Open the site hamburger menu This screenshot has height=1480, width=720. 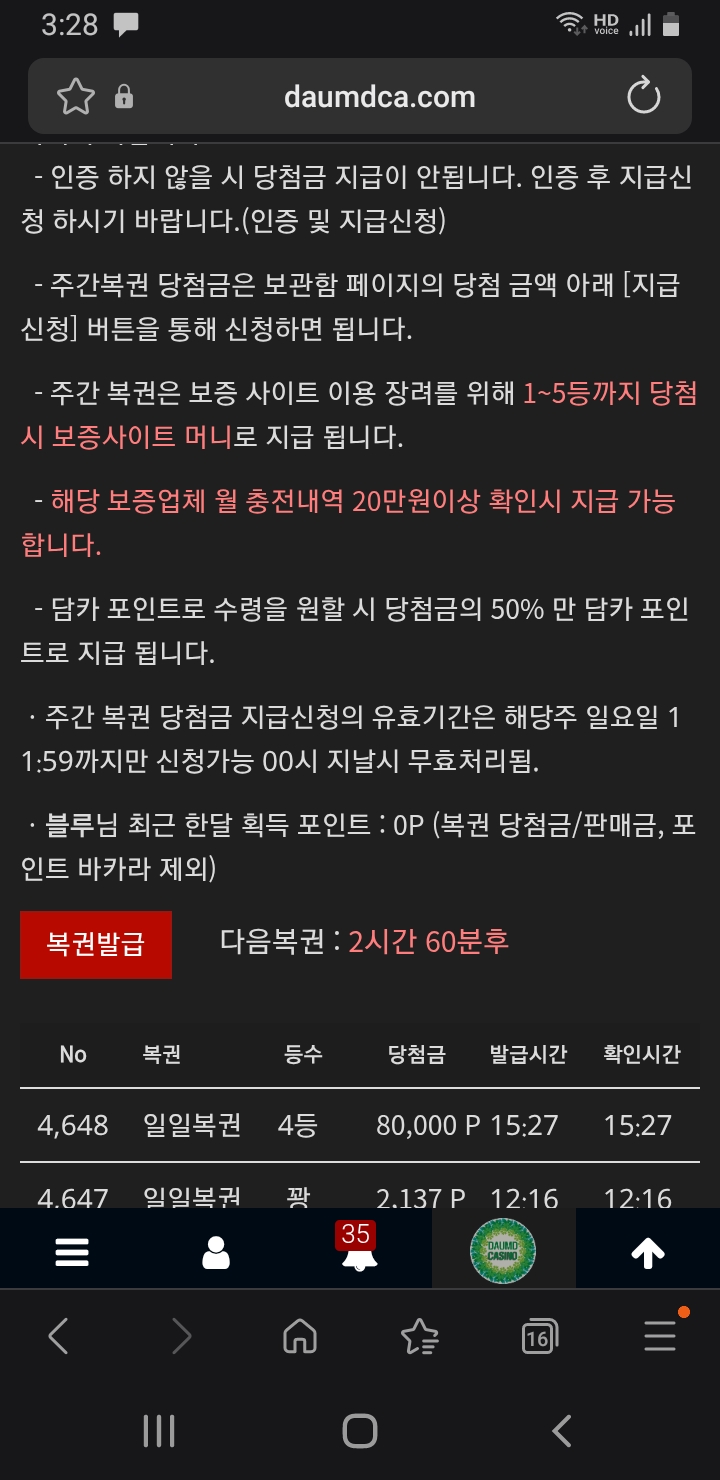(x=72, y=1252)
